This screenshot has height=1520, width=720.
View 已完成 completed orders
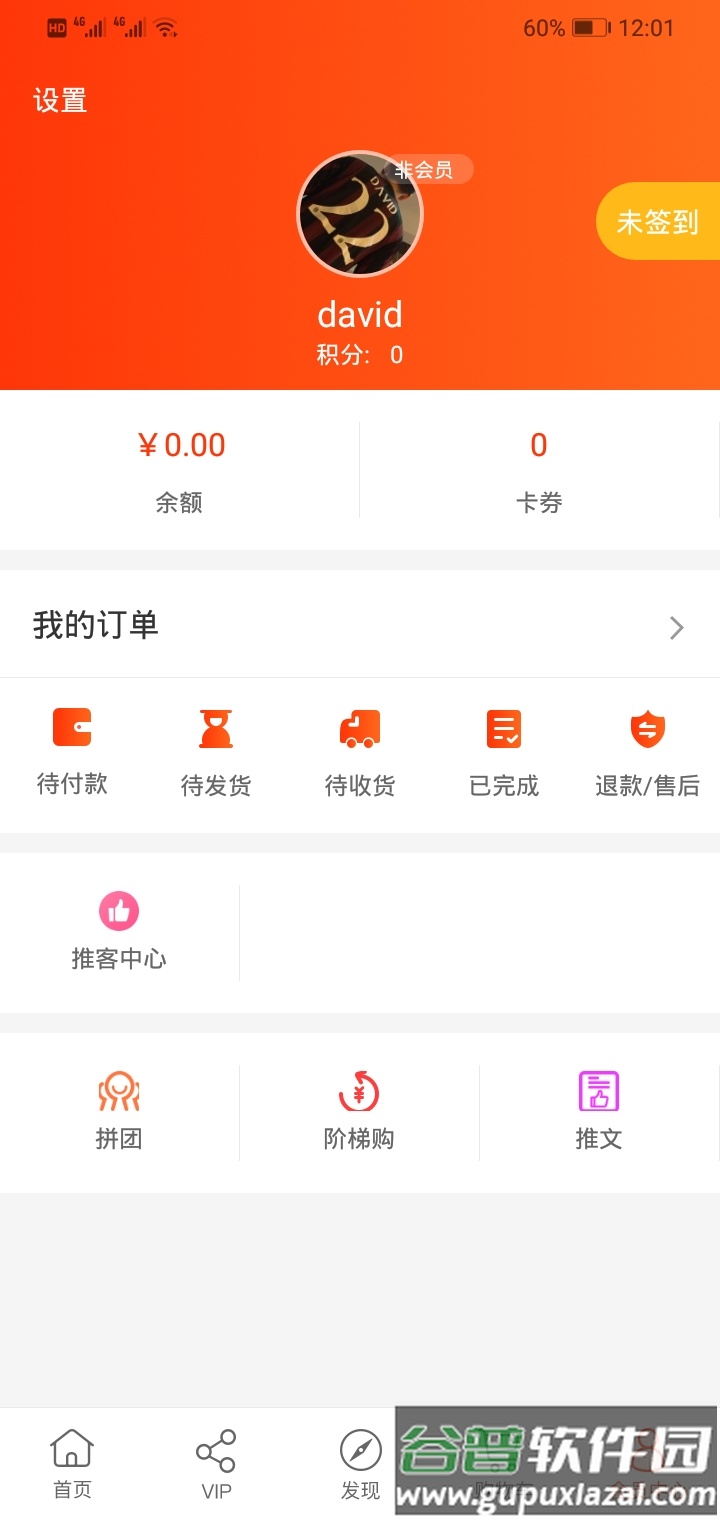(x=504, y=750)
